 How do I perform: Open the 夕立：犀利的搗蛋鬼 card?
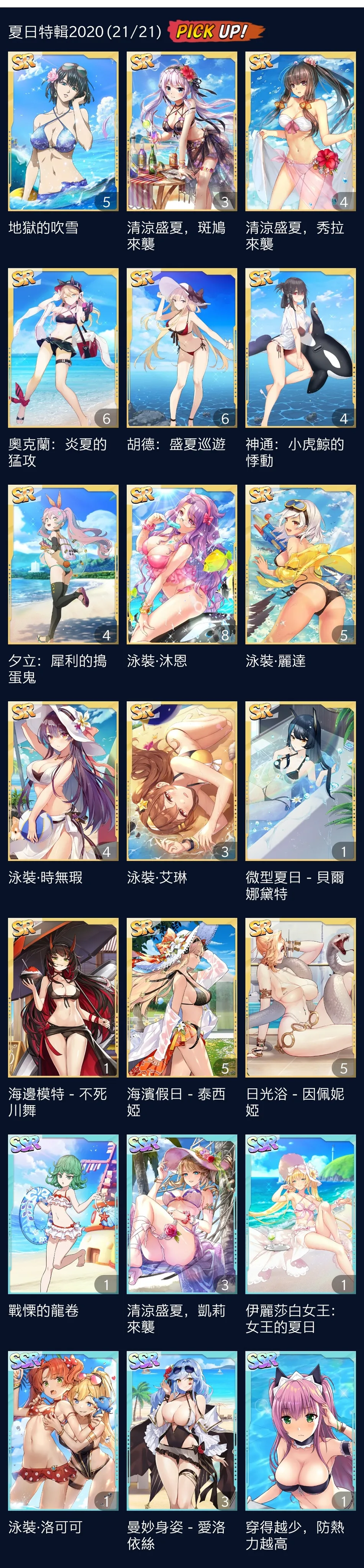click(63, 564)
